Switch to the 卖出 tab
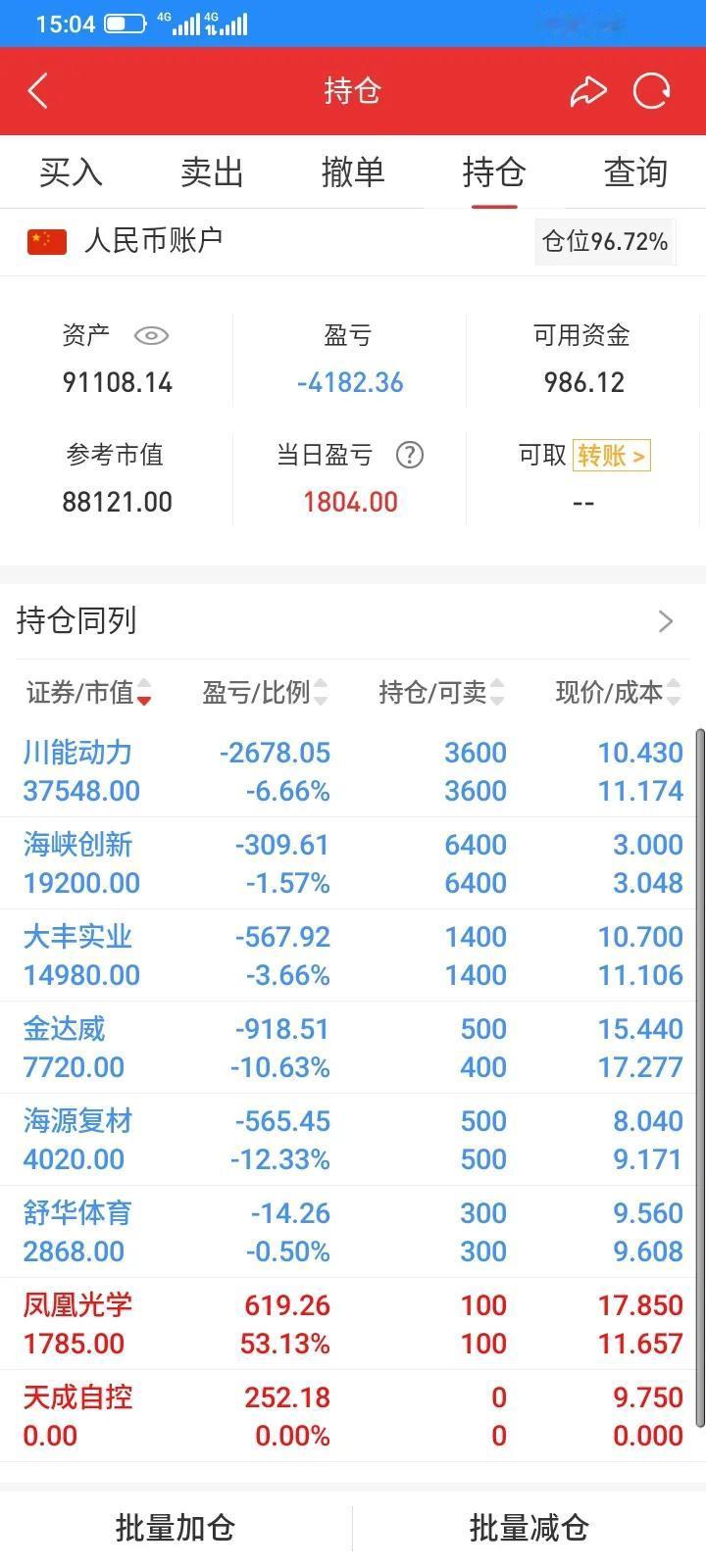This screenshot has height=1568, width=706. (x=212, y=172)
